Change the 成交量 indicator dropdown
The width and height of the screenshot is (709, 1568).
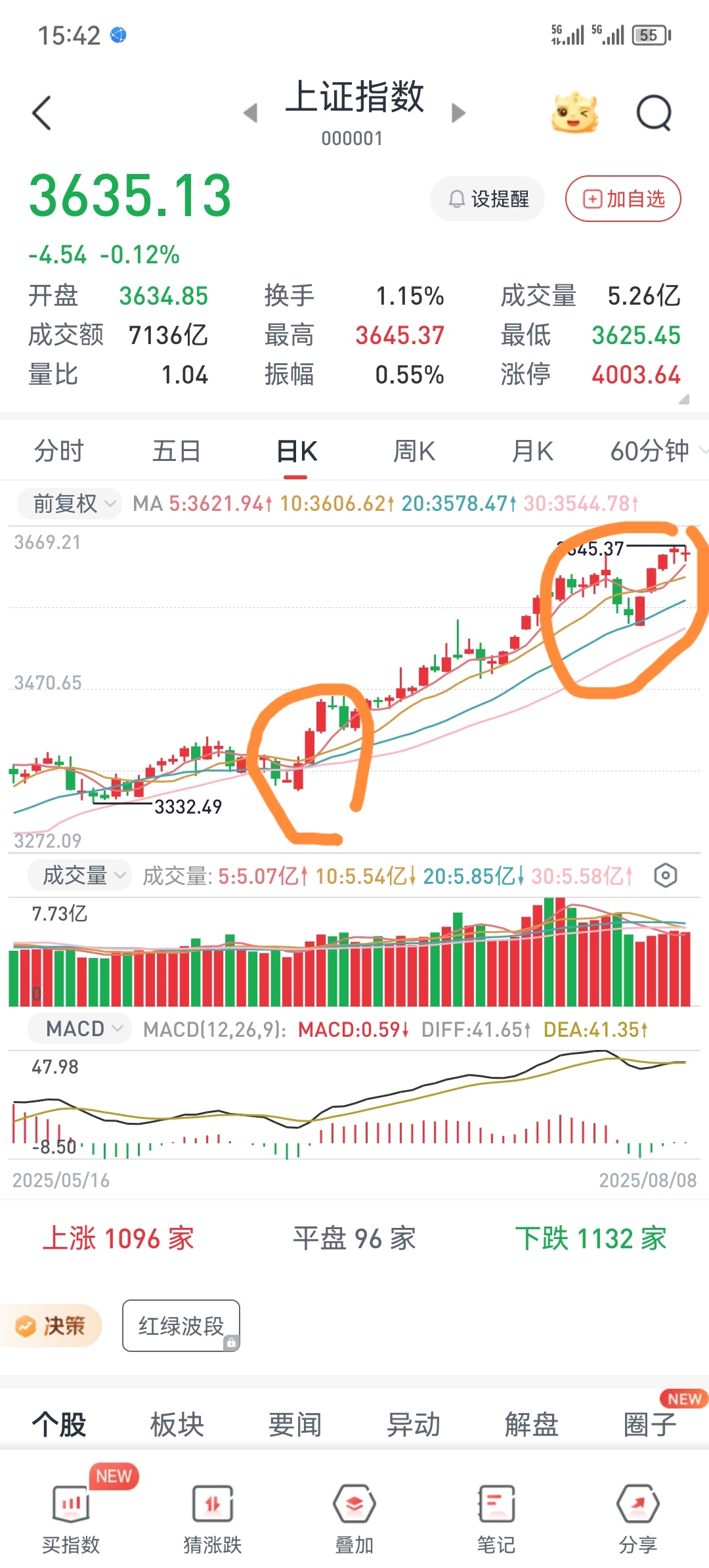(x=80, y=875)
